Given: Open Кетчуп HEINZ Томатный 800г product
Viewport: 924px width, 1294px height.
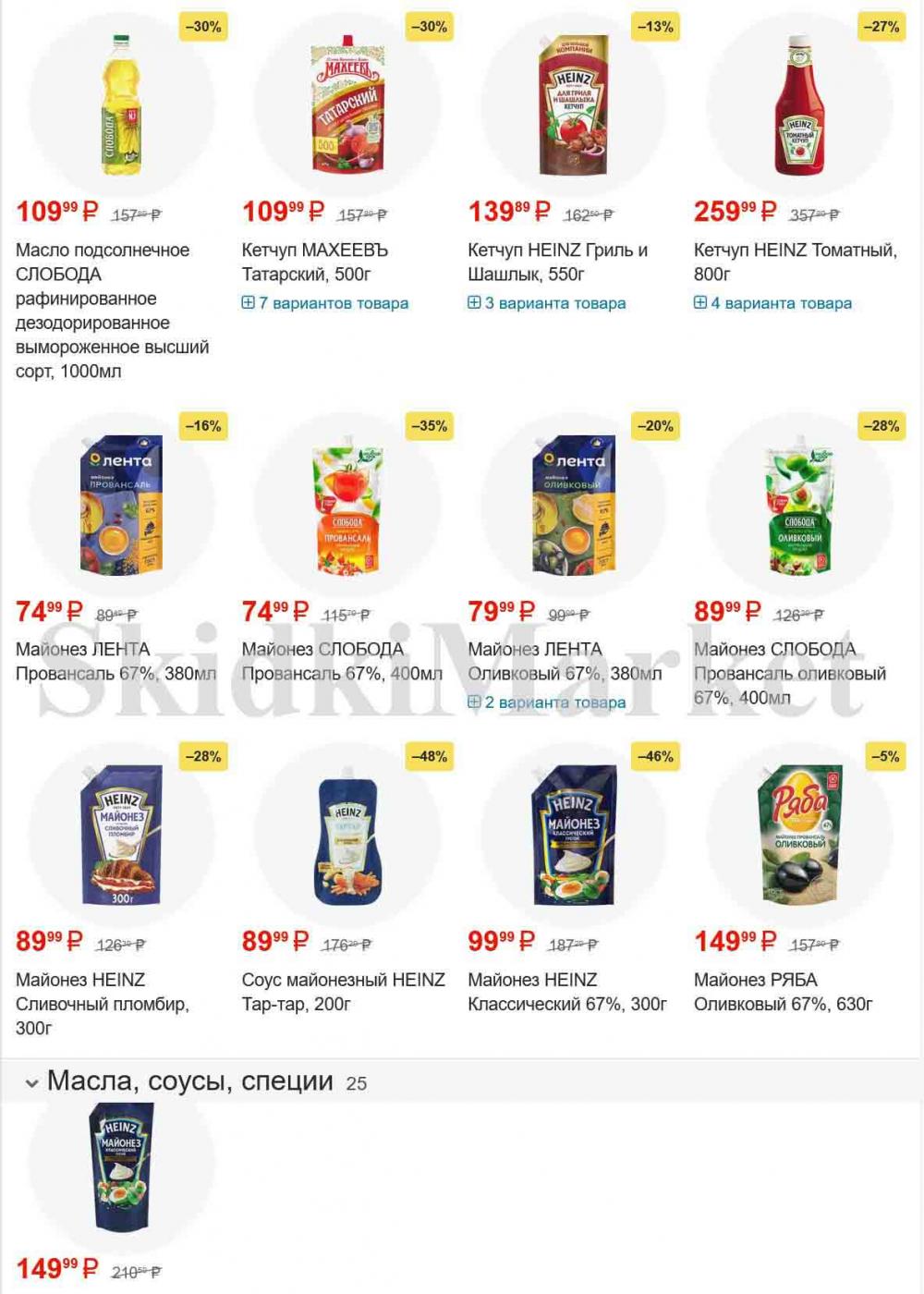Looking at the screenshot, I should 795,262.
